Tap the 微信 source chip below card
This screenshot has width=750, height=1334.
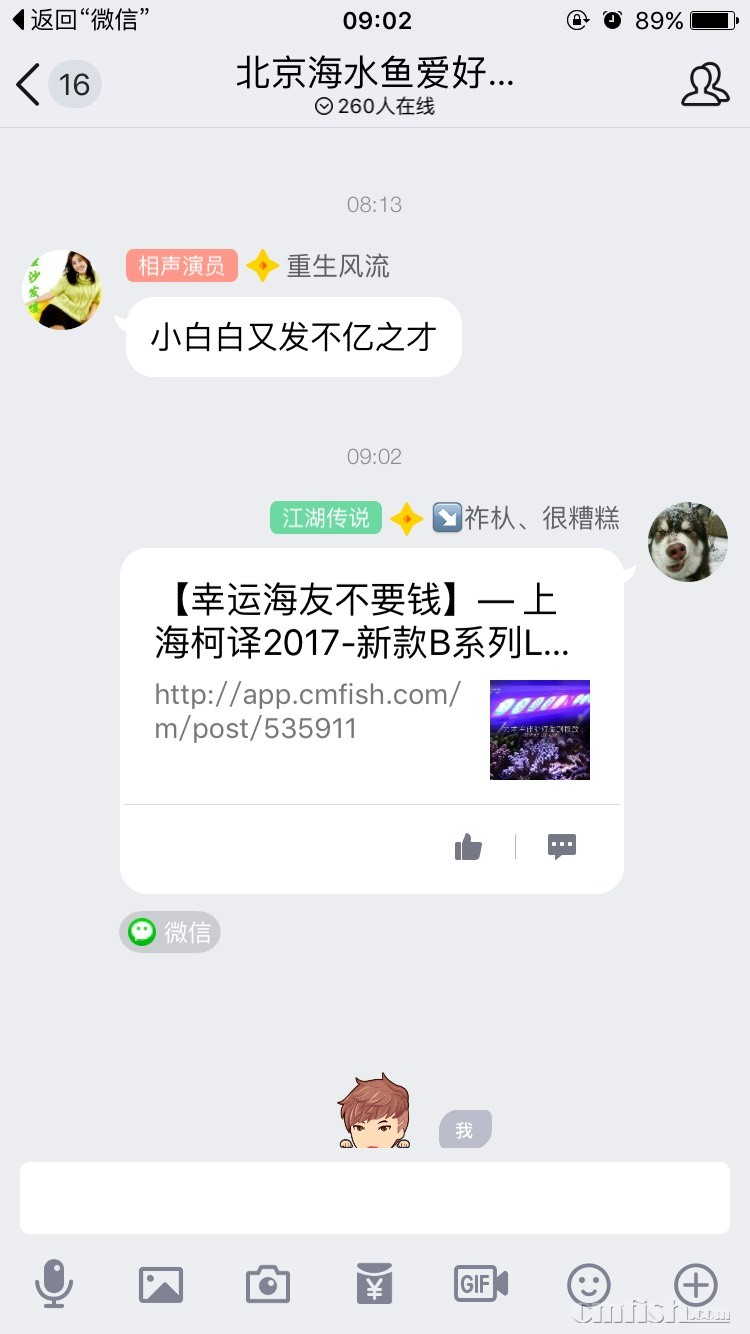point(170,932)
